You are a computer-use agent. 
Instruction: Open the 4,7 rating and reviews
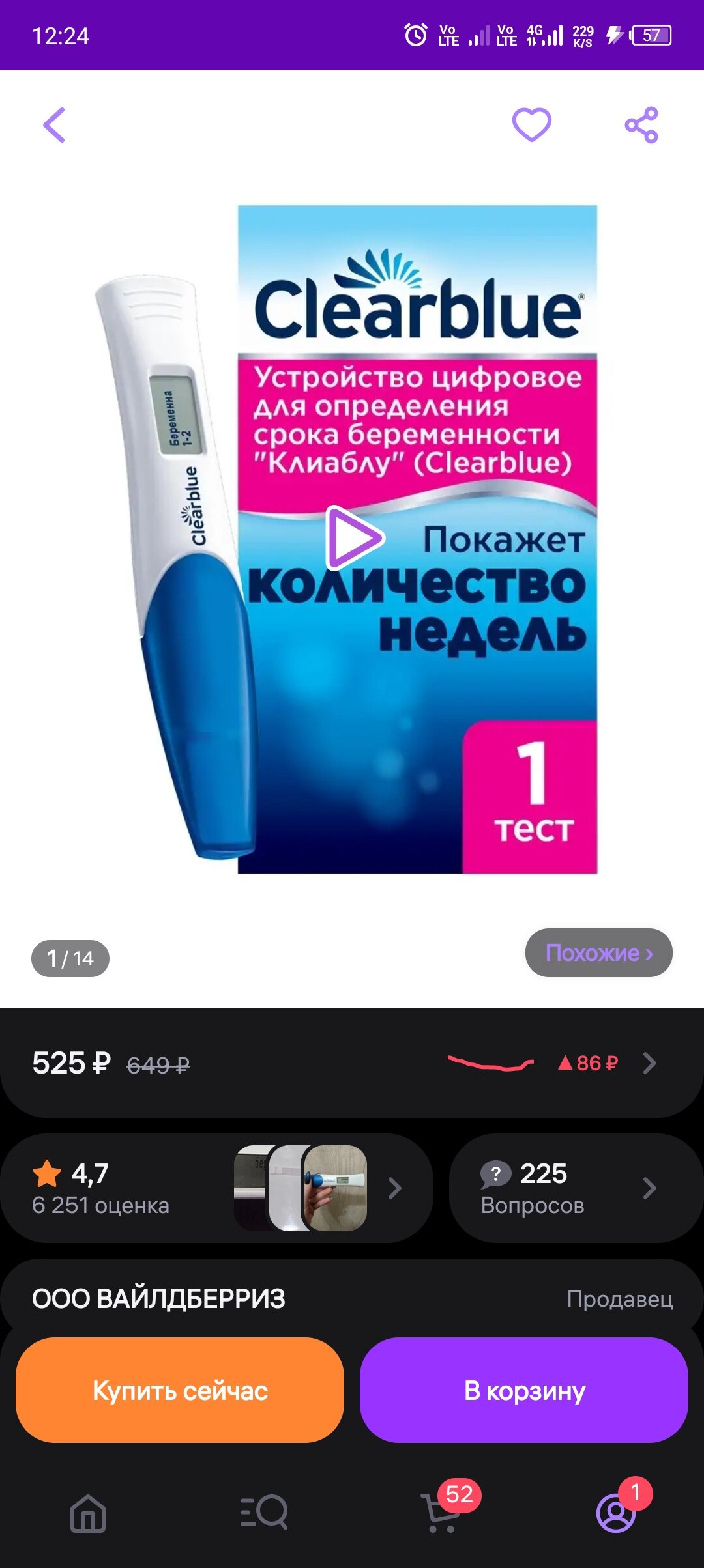click(x=216, y=1188)
